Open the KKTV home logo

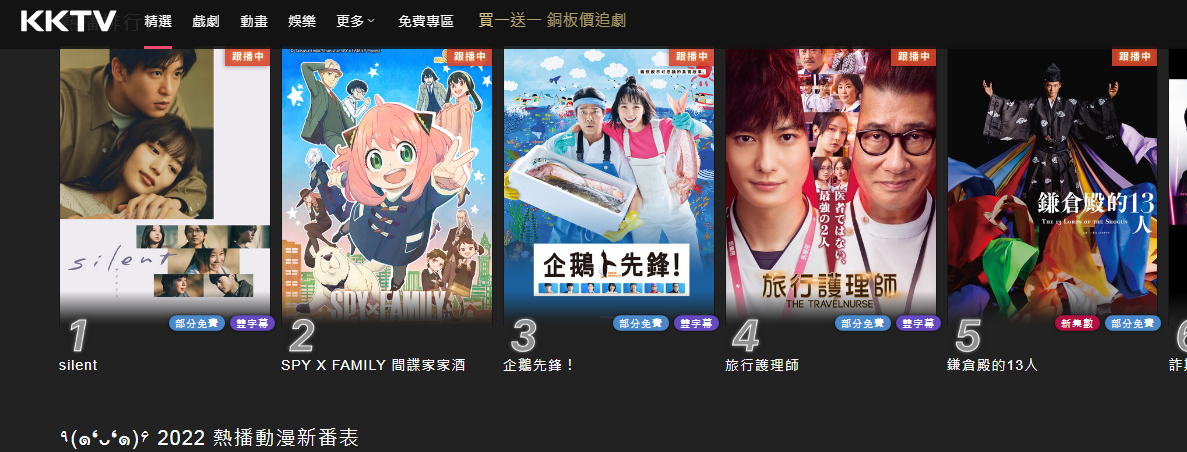68,20
